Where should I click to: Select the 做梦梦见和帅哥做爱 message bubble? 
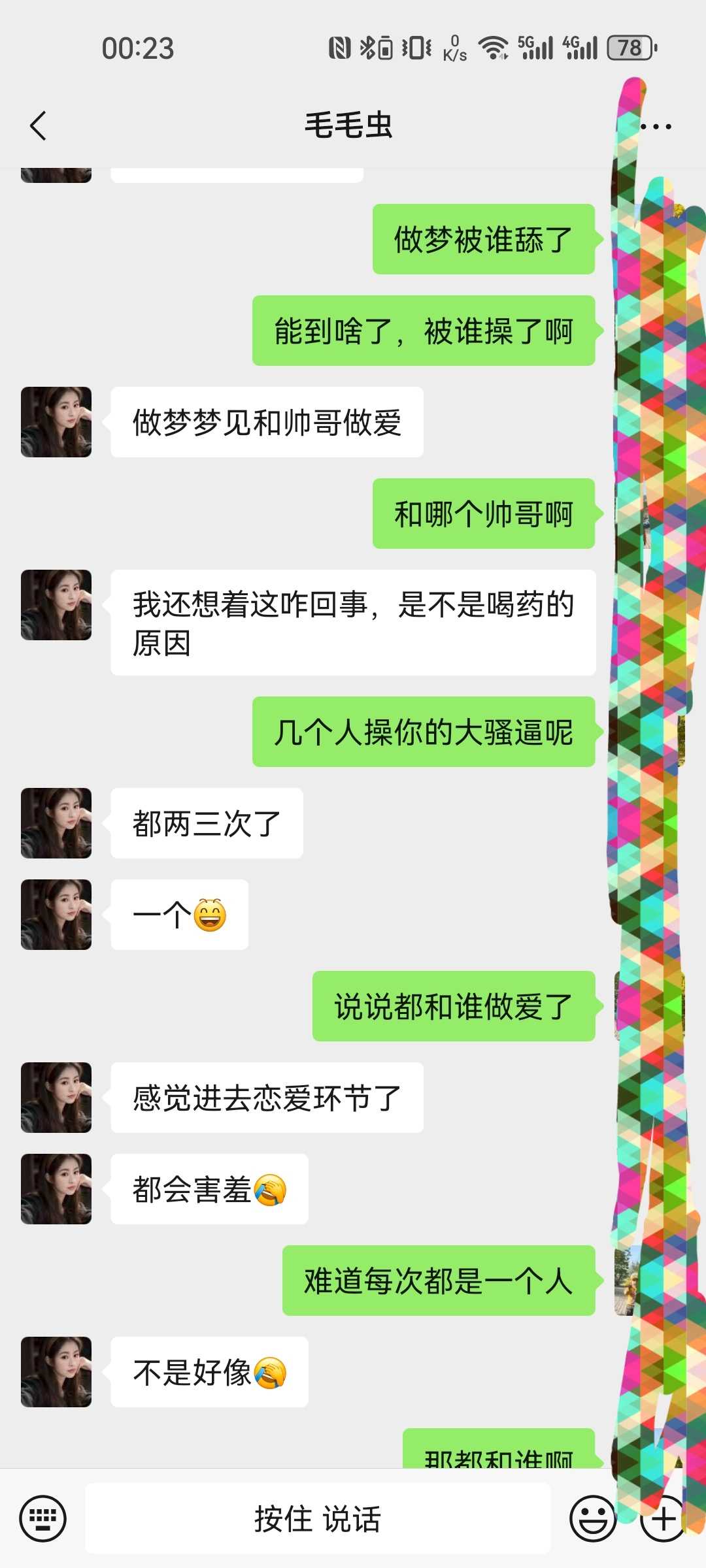[x=269, y=423]
